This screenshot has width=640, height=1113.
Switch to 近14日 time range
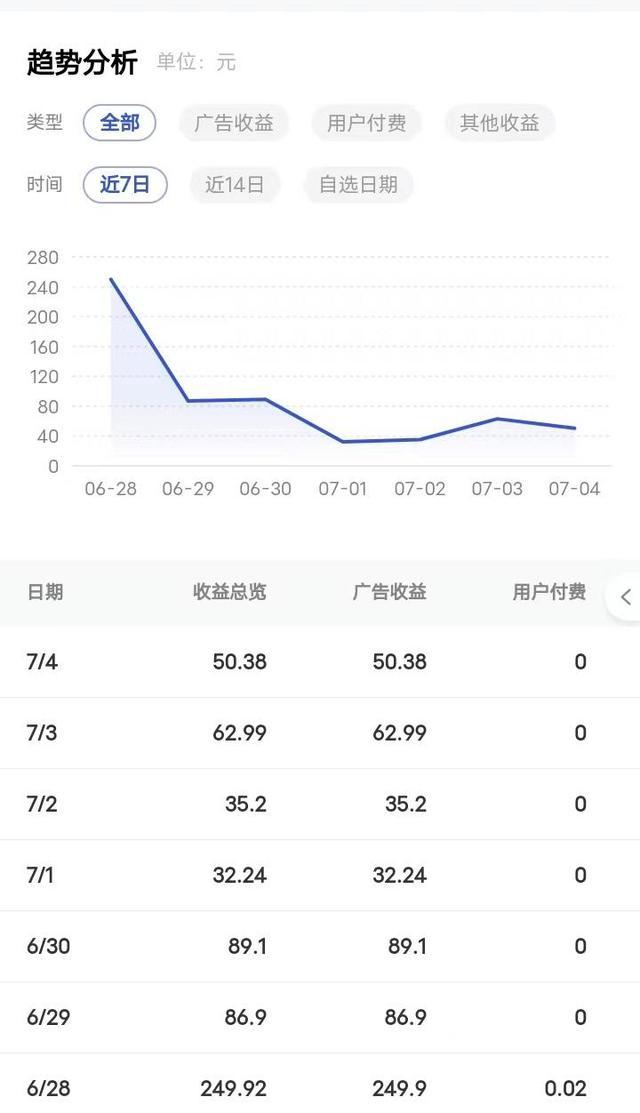tap(235, 185)
